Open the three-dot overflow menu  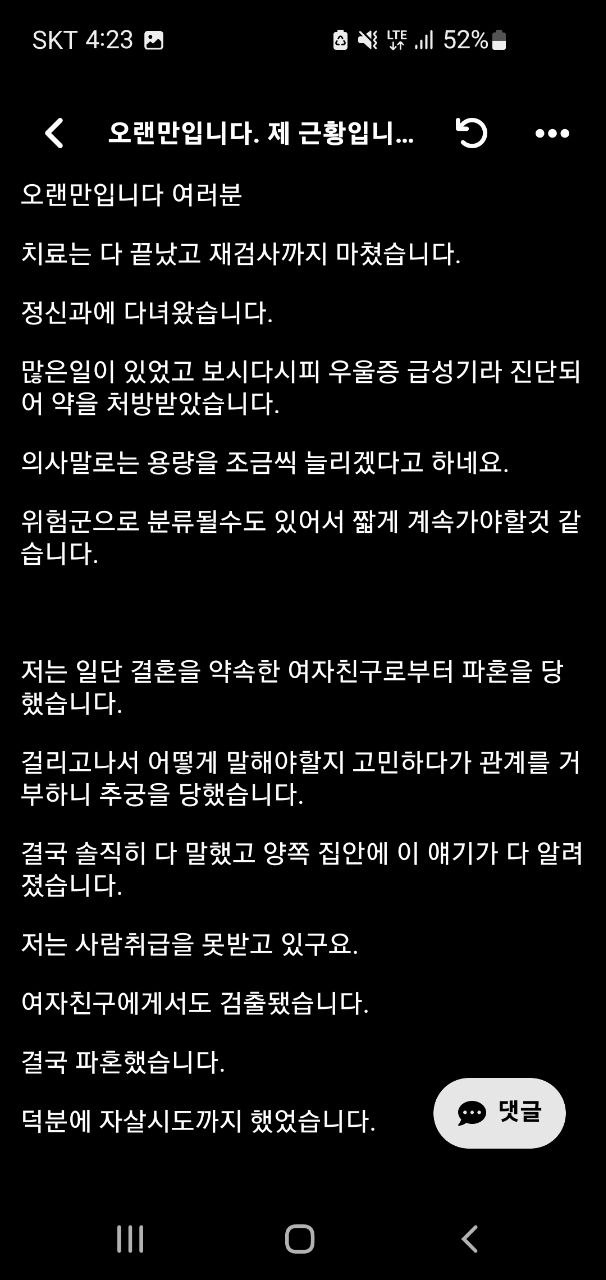point(552,134)
